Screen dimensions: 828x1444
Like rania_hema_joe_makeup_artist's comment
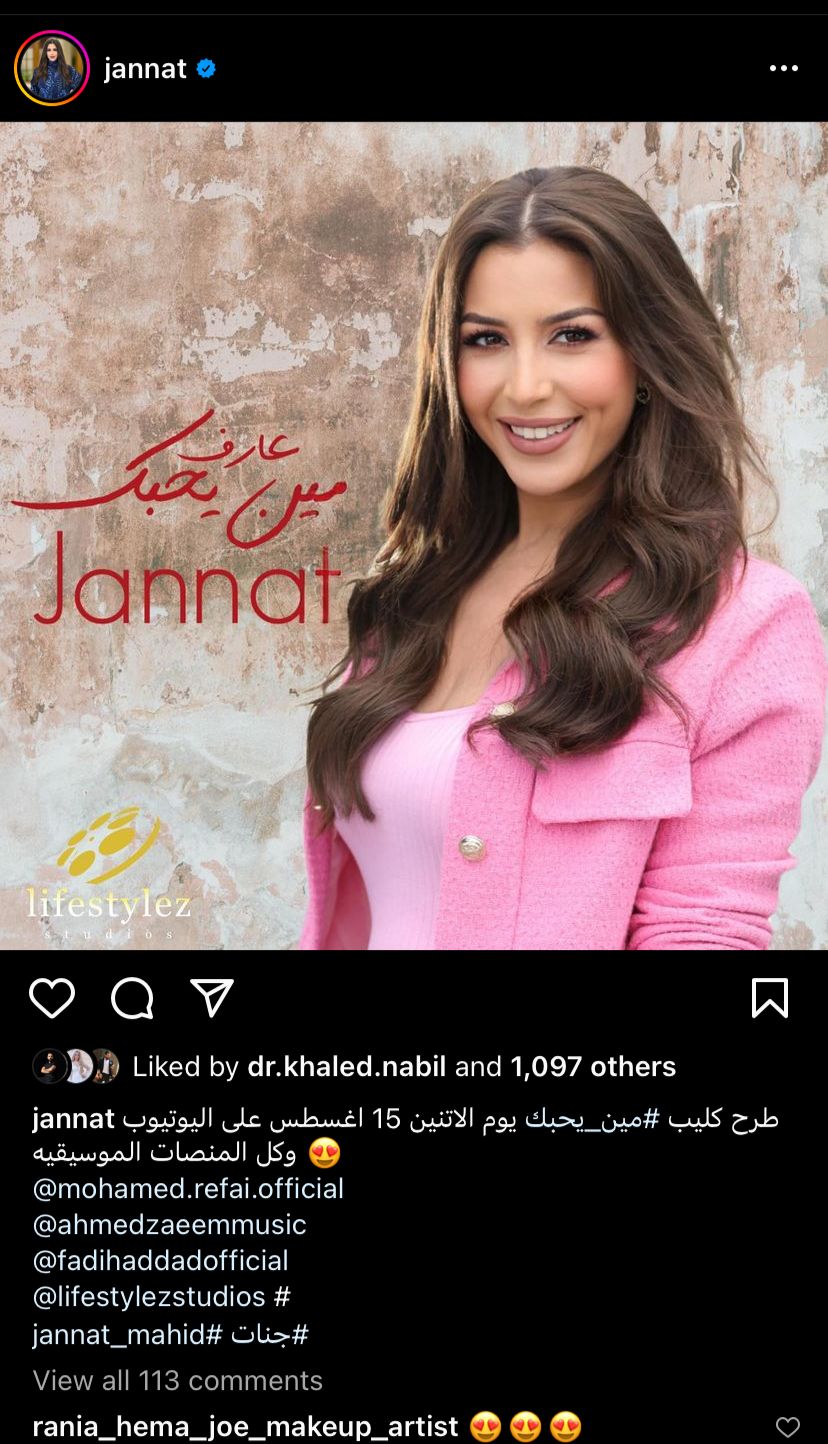click(x=788, y=1427)
